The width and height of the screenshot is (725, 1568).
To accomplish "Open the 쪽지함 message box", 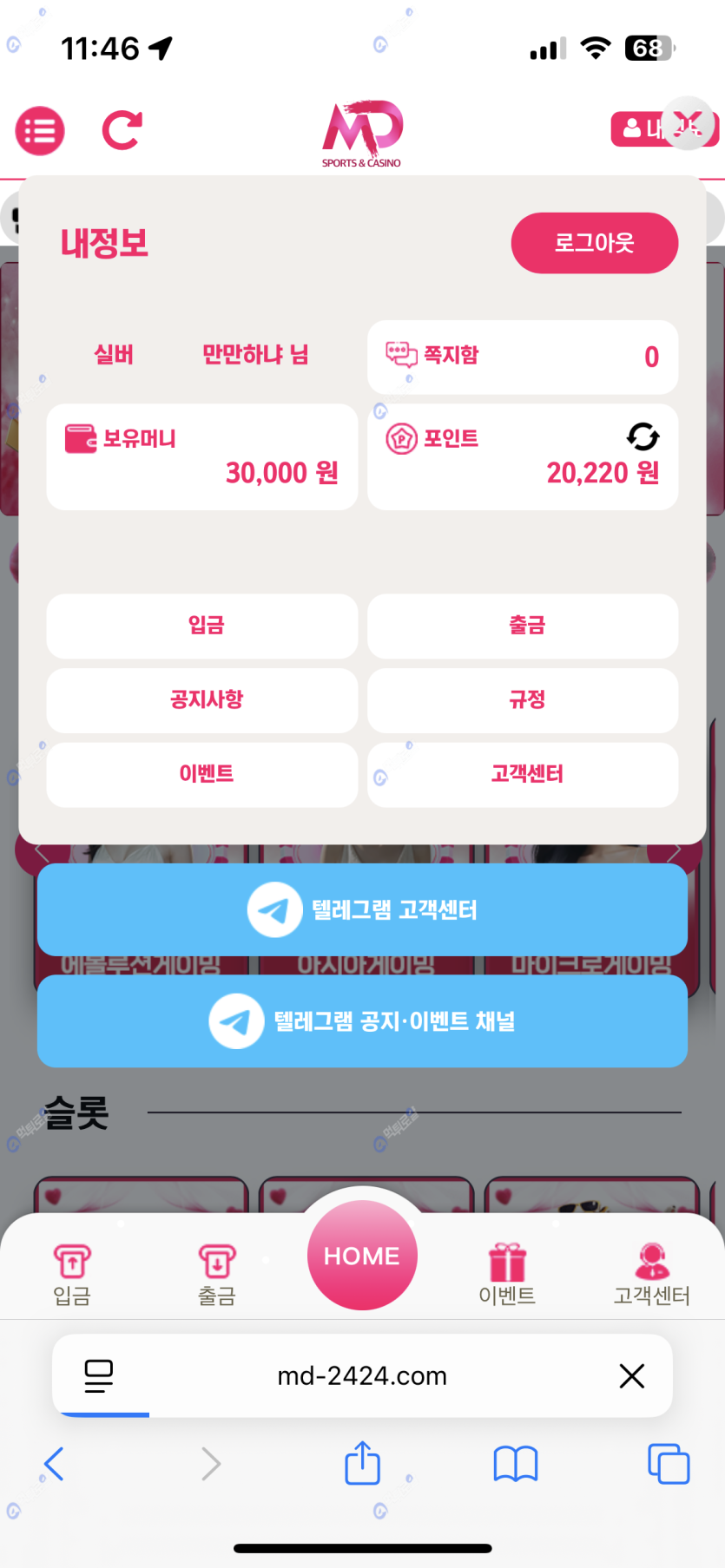I will (x=522, y=357).
